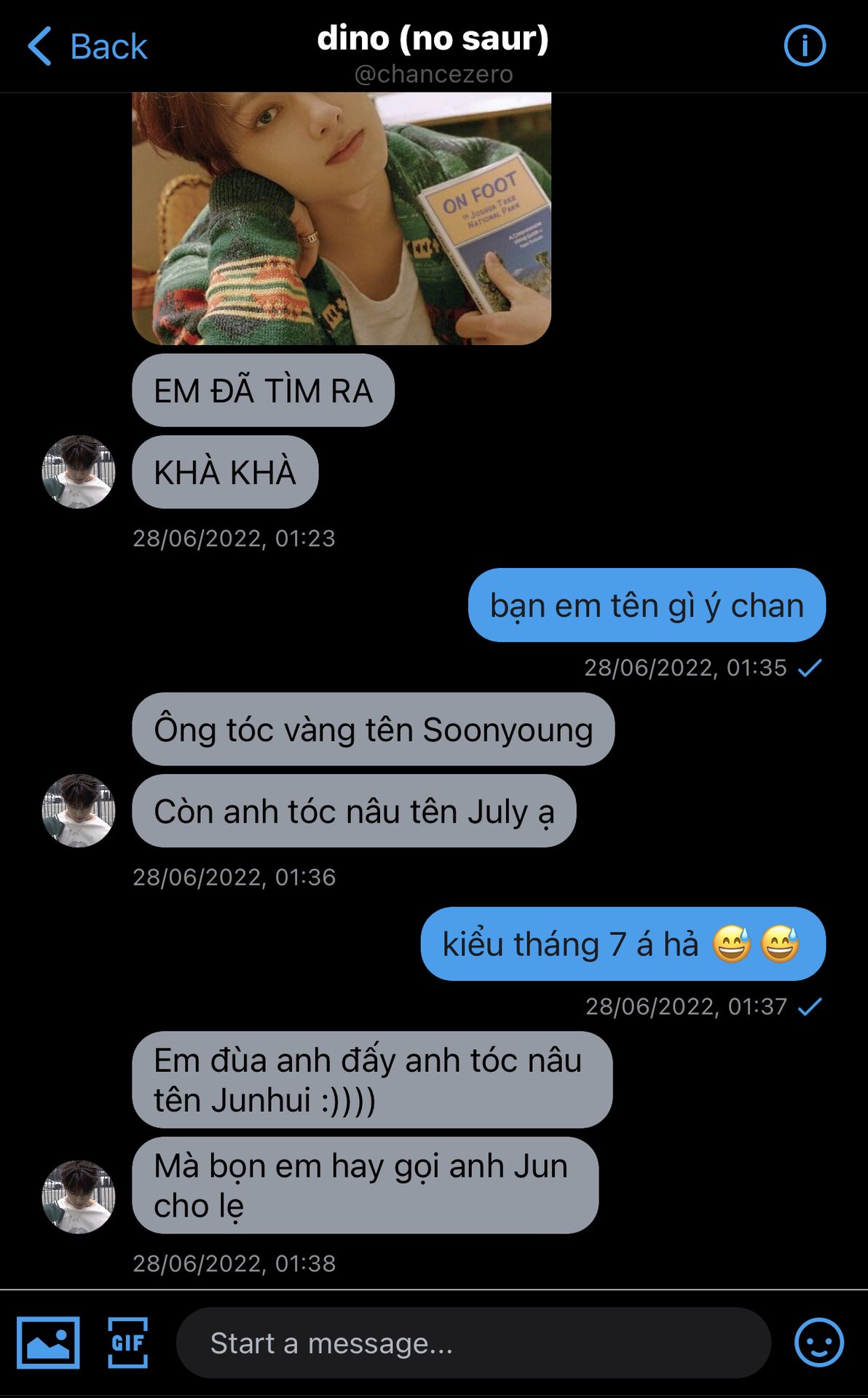The height and width of the screenshot is (1398, 868).
Task: Open the emoji picker
Action: (818, 1342)
